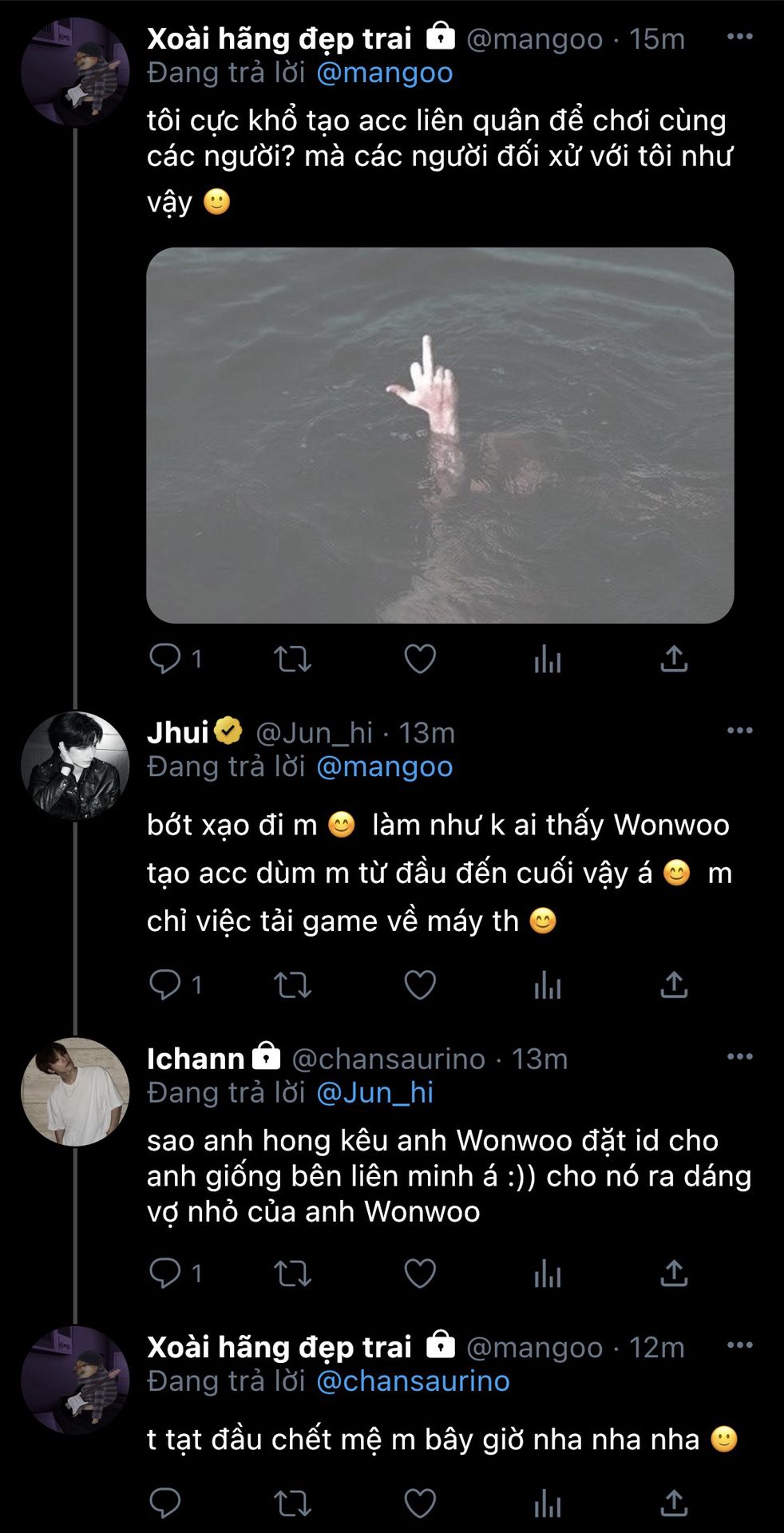Like Xoài's 12m tweet
Image resolution: width=784 pixels, height=1533 pixels.
tap(420, 1503)
